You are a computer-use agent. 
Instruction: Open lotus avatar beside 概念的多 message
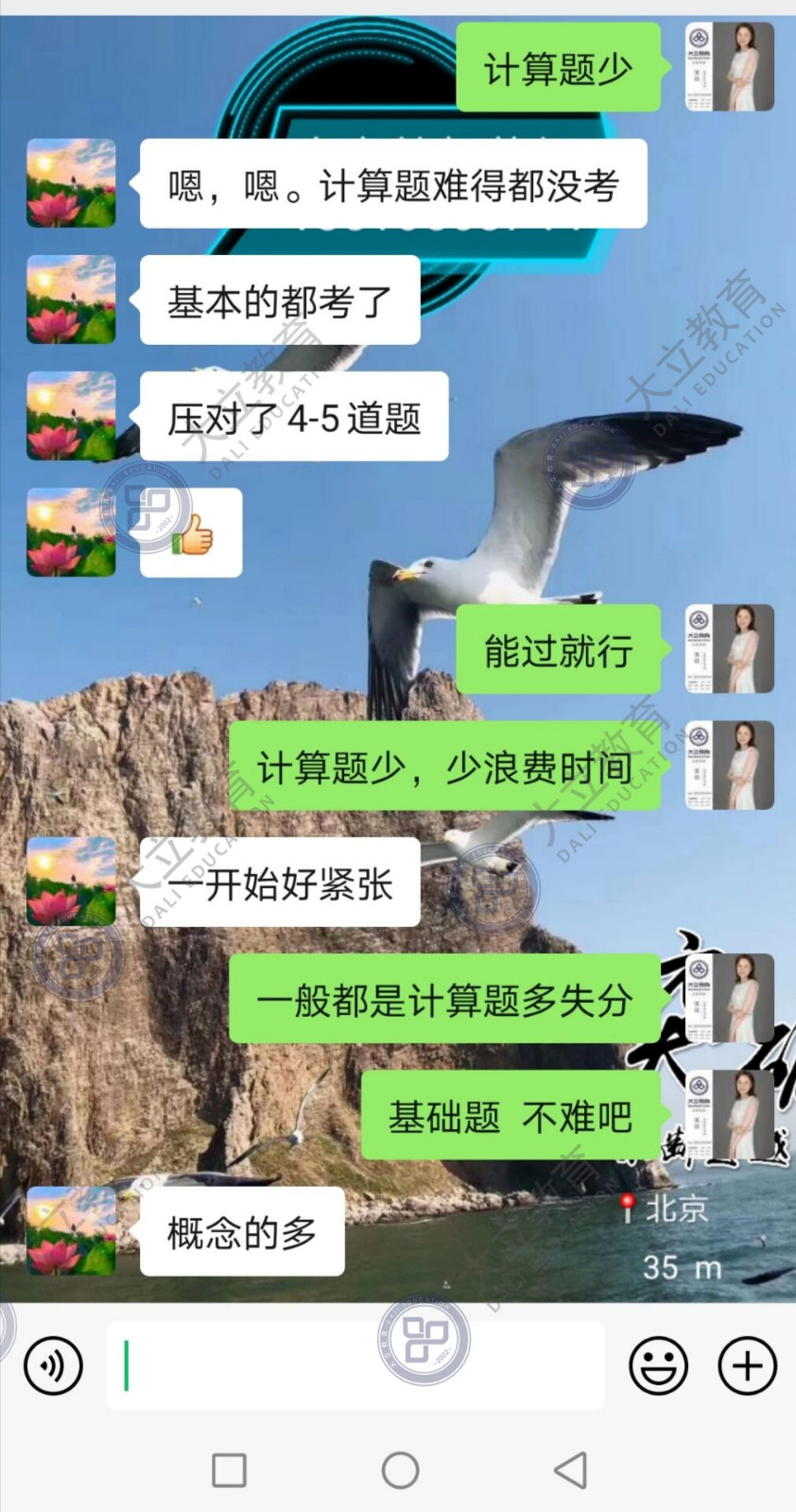71,1230
